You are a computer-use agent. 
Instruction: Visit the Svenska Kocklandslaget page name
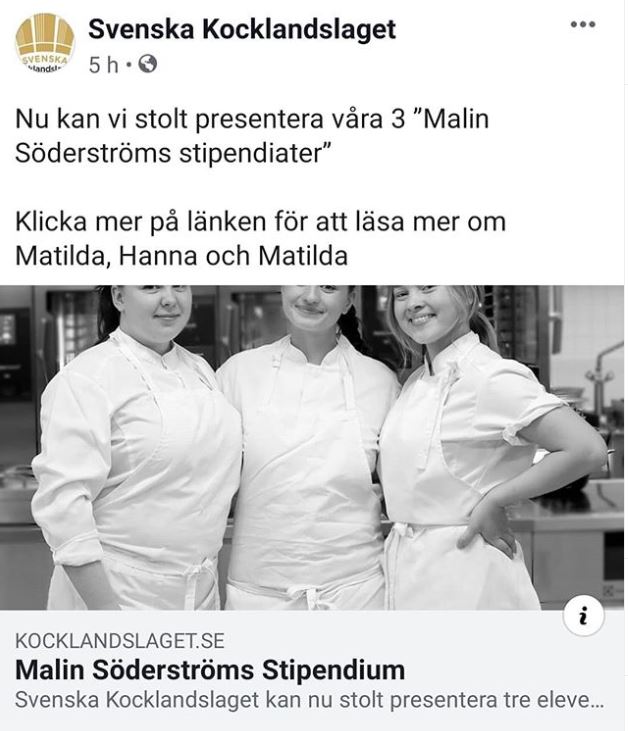coord(241,29)
